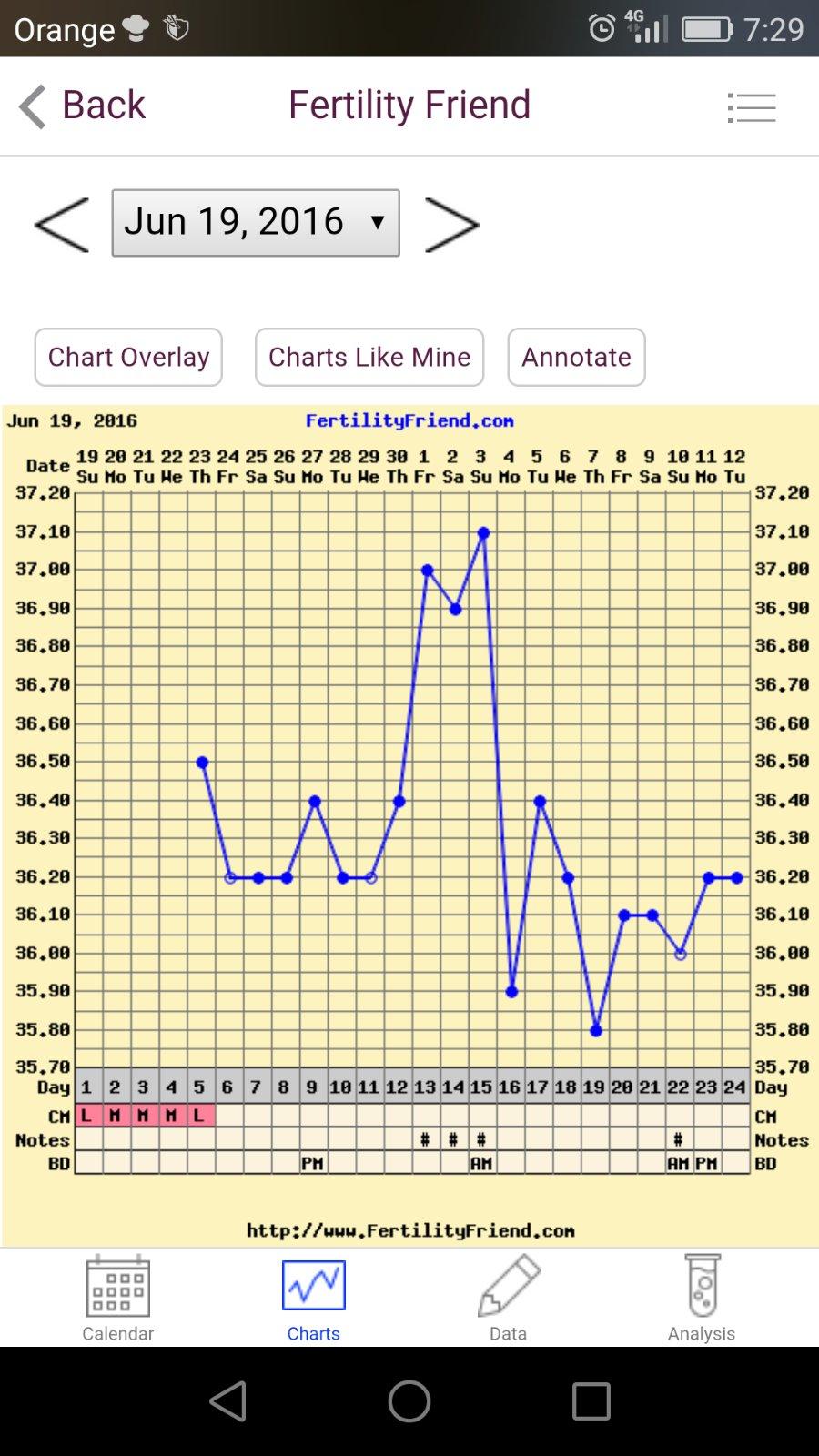Go to the previous chart

[x=61, y=224]
